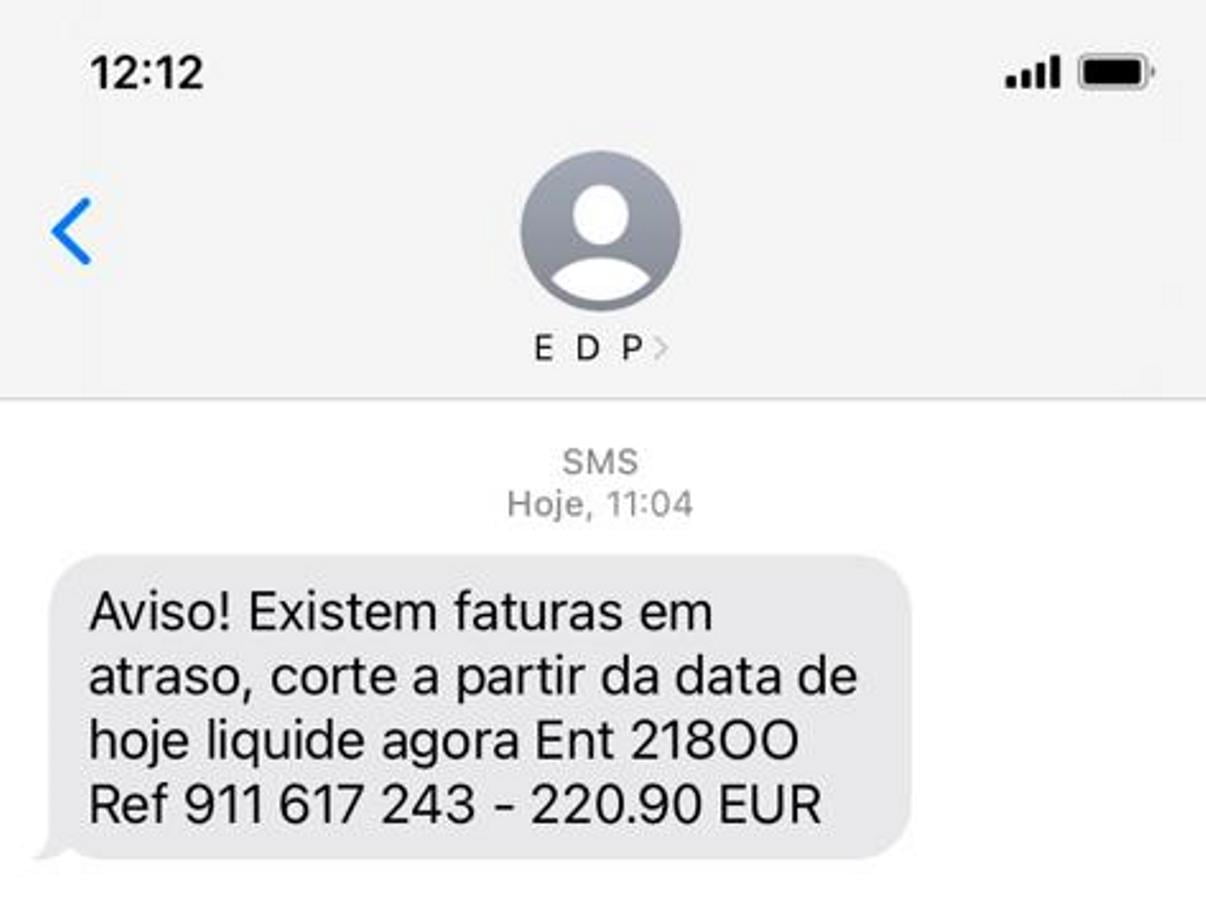The image size is (1206, 903).
Task: Open contact details via the EDP name
Action: (x=600, y=348)
